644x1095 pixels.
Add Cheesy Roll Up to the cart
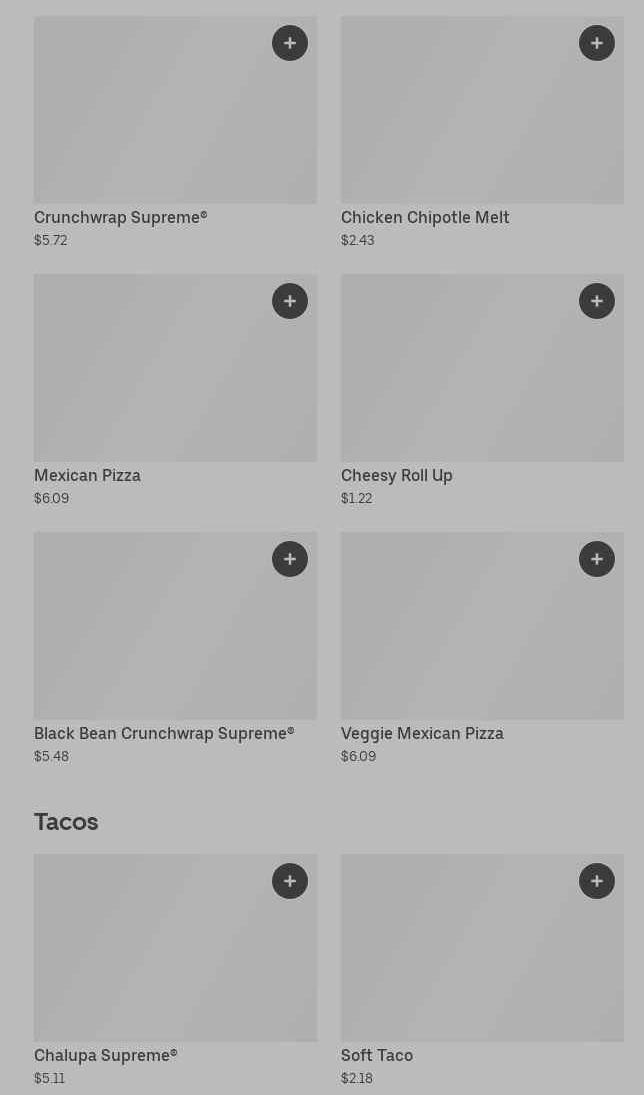pyautogui.click(x=597, y=301)
